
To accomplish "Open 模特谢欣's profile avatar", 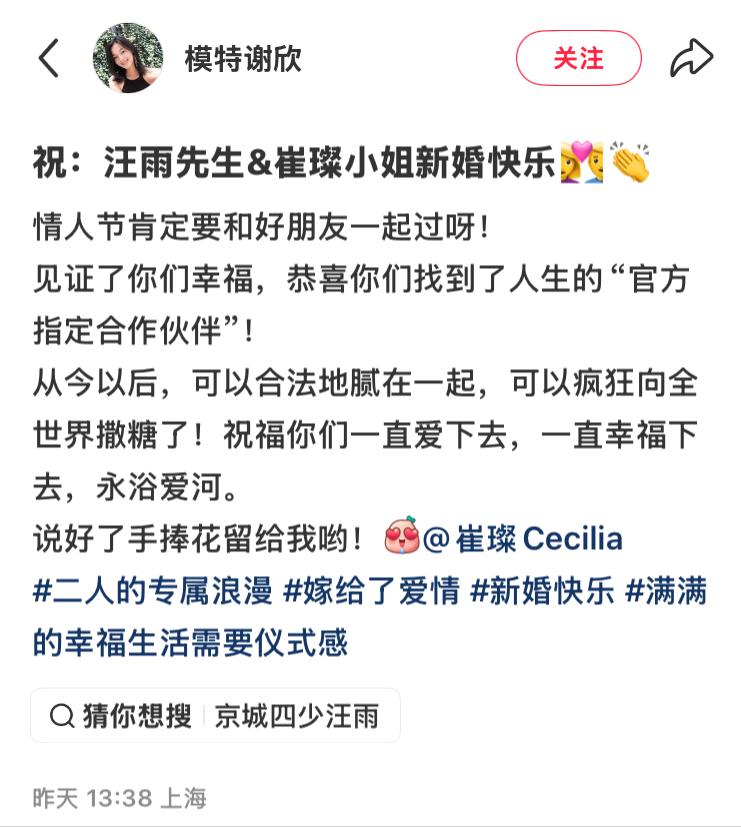I will point(128,58).
